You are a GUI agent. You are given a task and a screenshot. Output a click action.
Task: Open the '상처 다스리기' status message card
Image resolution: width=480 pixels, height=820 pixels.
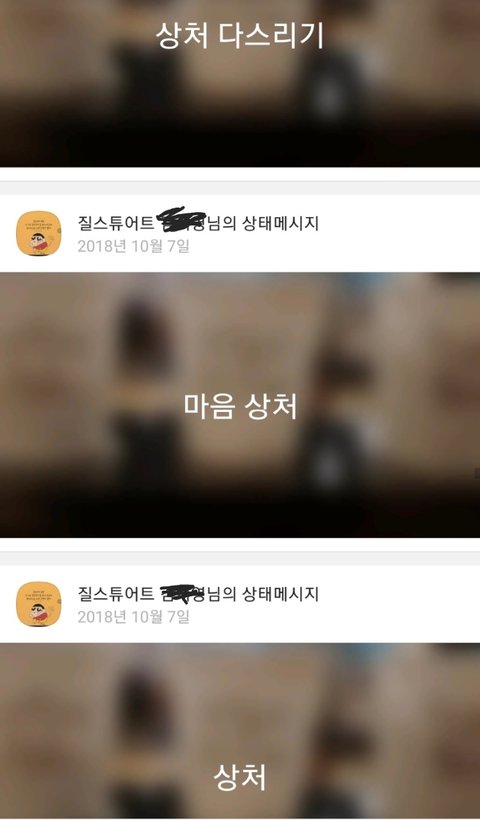click(240, 84)
